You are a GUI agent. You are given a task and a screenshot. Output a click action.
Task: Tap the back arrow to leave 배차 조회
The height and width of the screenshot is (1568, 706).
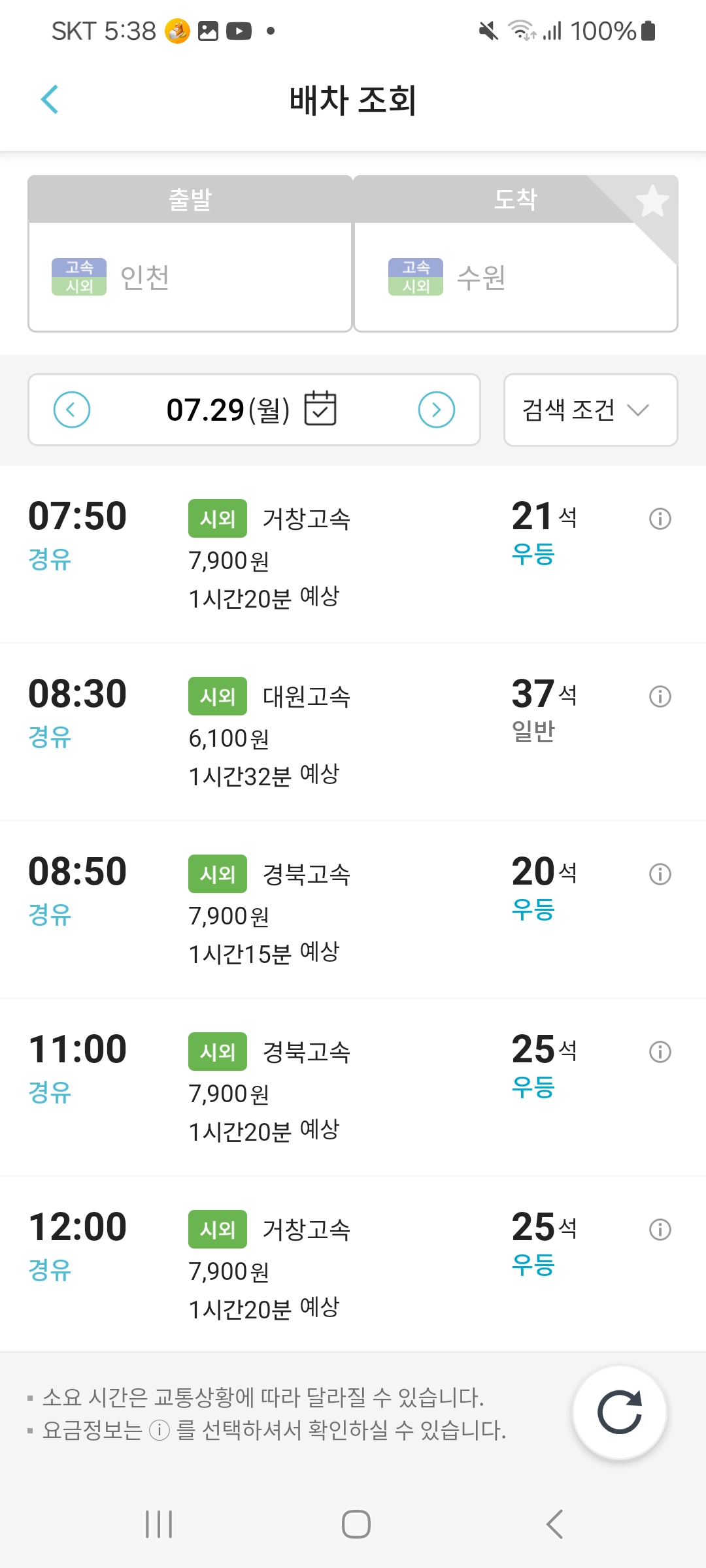(50, 99)
